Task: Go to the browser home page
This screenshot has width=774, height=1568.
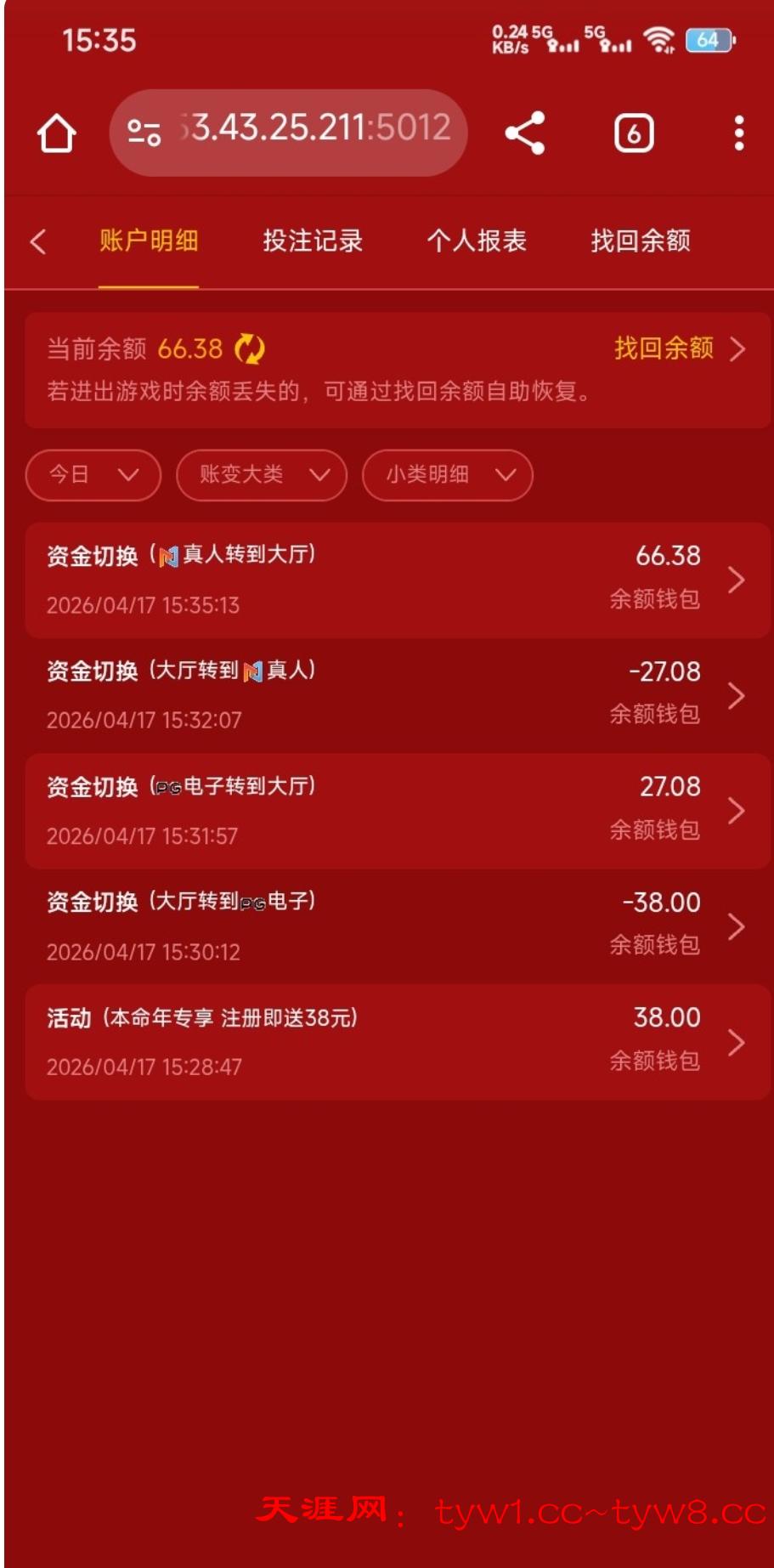Action: coord(57,133)
